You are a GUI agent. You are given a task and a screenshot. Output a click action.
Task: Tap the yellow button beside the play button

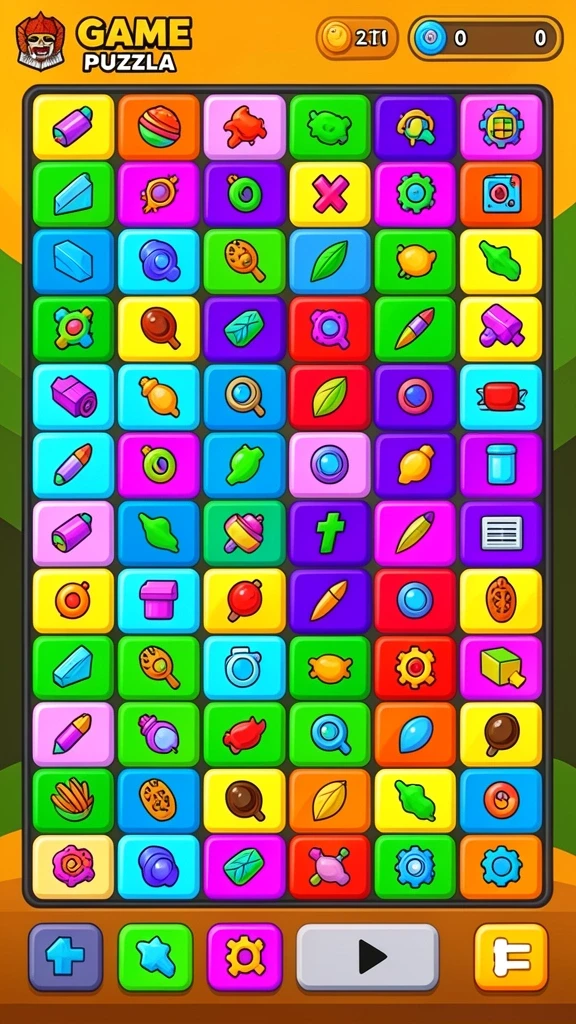point(511,957)
